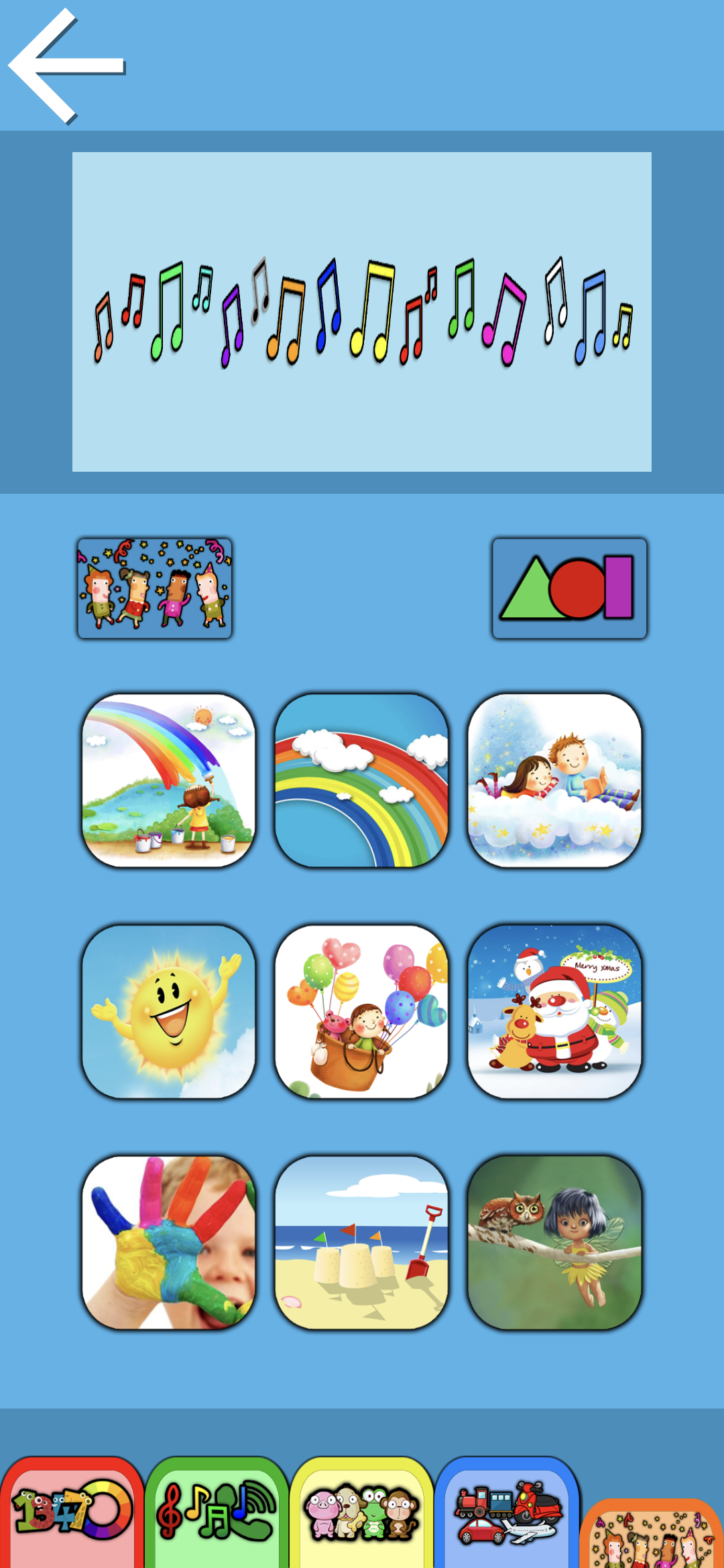Open the kids reading on a cloud tile
Screen dimensions: 724x1568
coord(554,781)
